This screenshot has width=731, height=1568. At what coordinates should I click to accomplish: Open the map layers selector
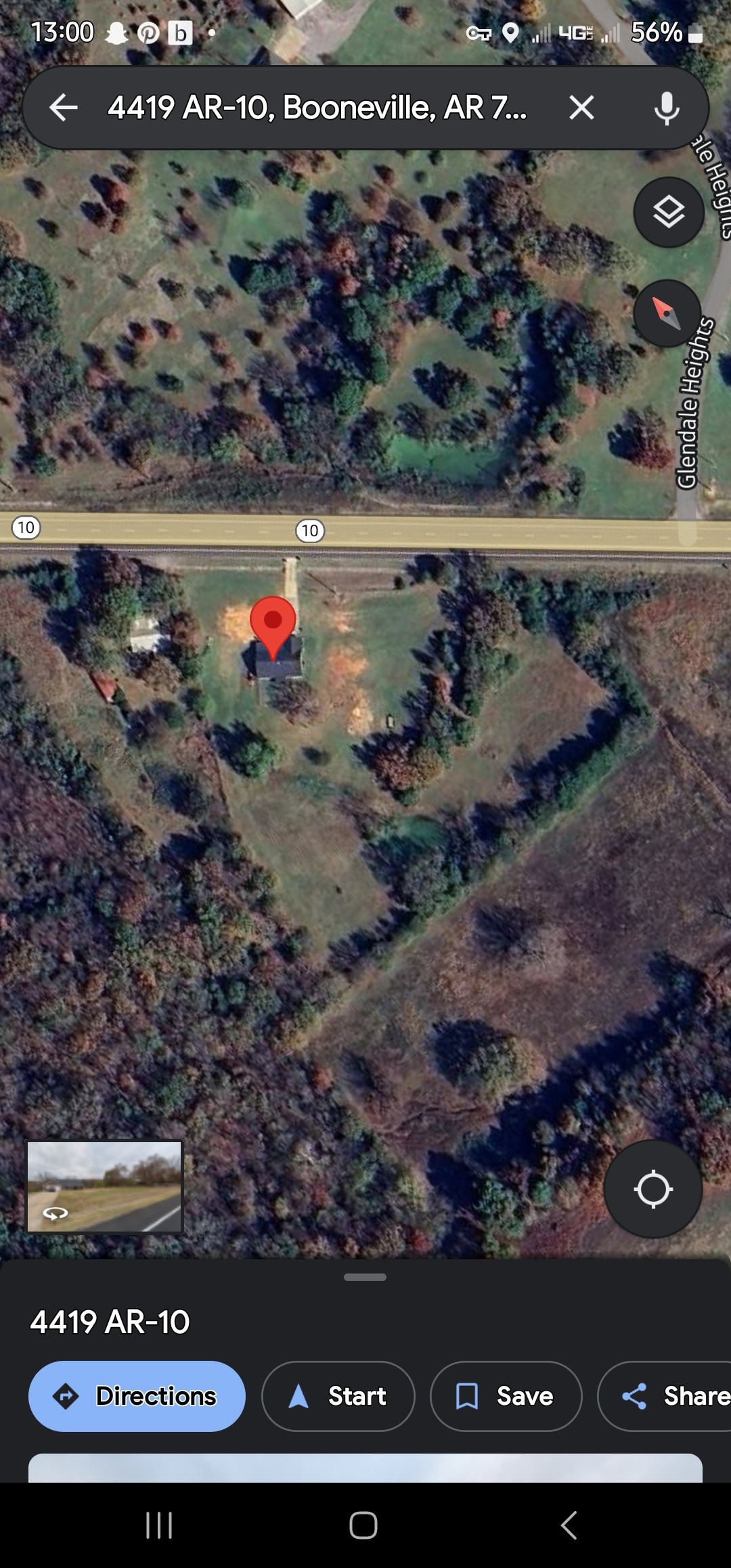[x=669, y=212]
